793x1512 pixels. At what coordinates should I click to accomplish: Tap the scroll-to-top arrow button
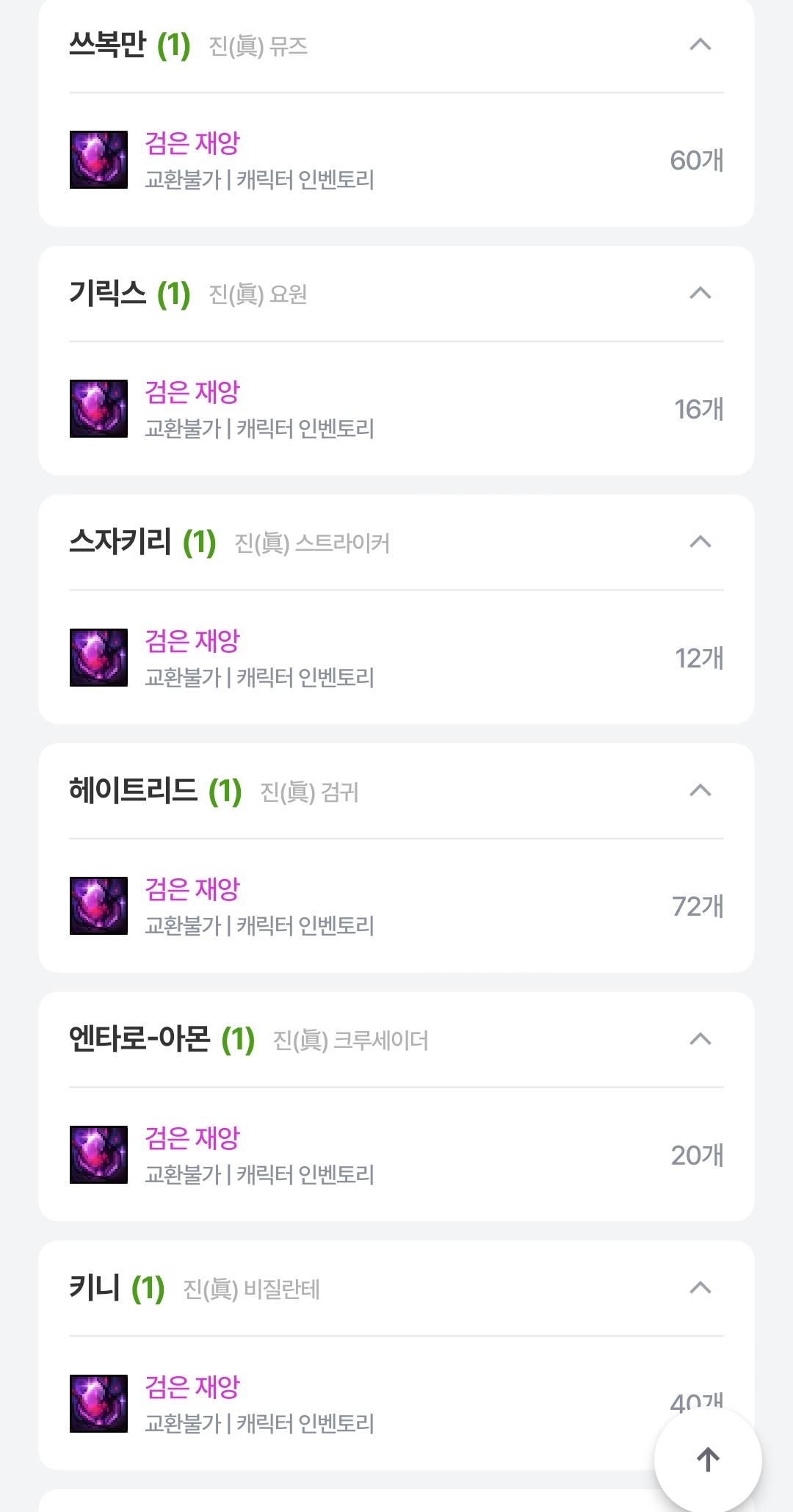tap(708, 1459)
